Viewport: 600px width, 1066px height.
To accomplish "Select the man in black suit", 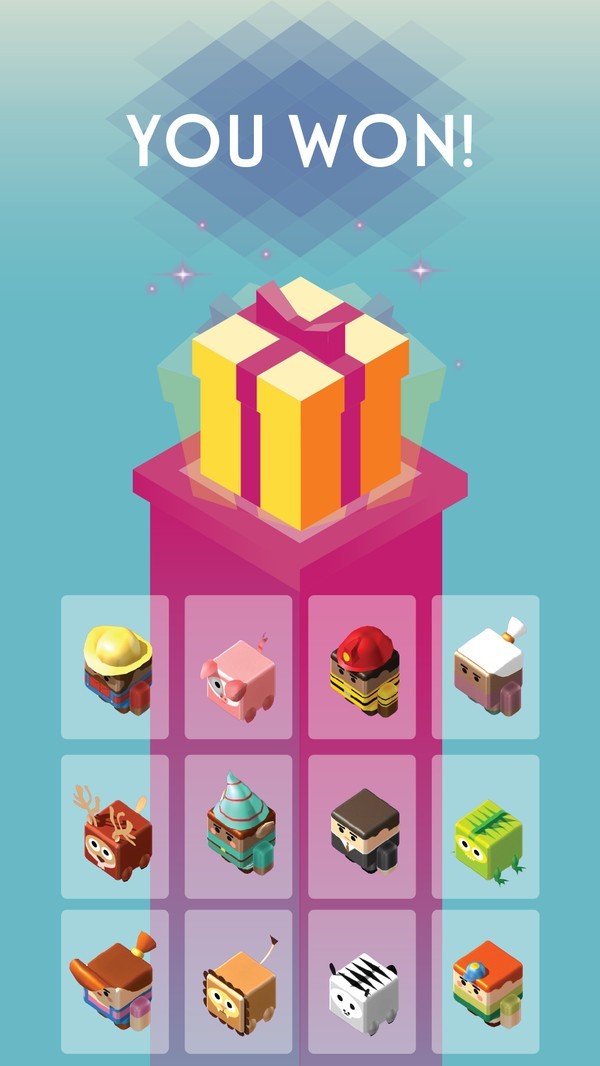I will tap(362, 827).
